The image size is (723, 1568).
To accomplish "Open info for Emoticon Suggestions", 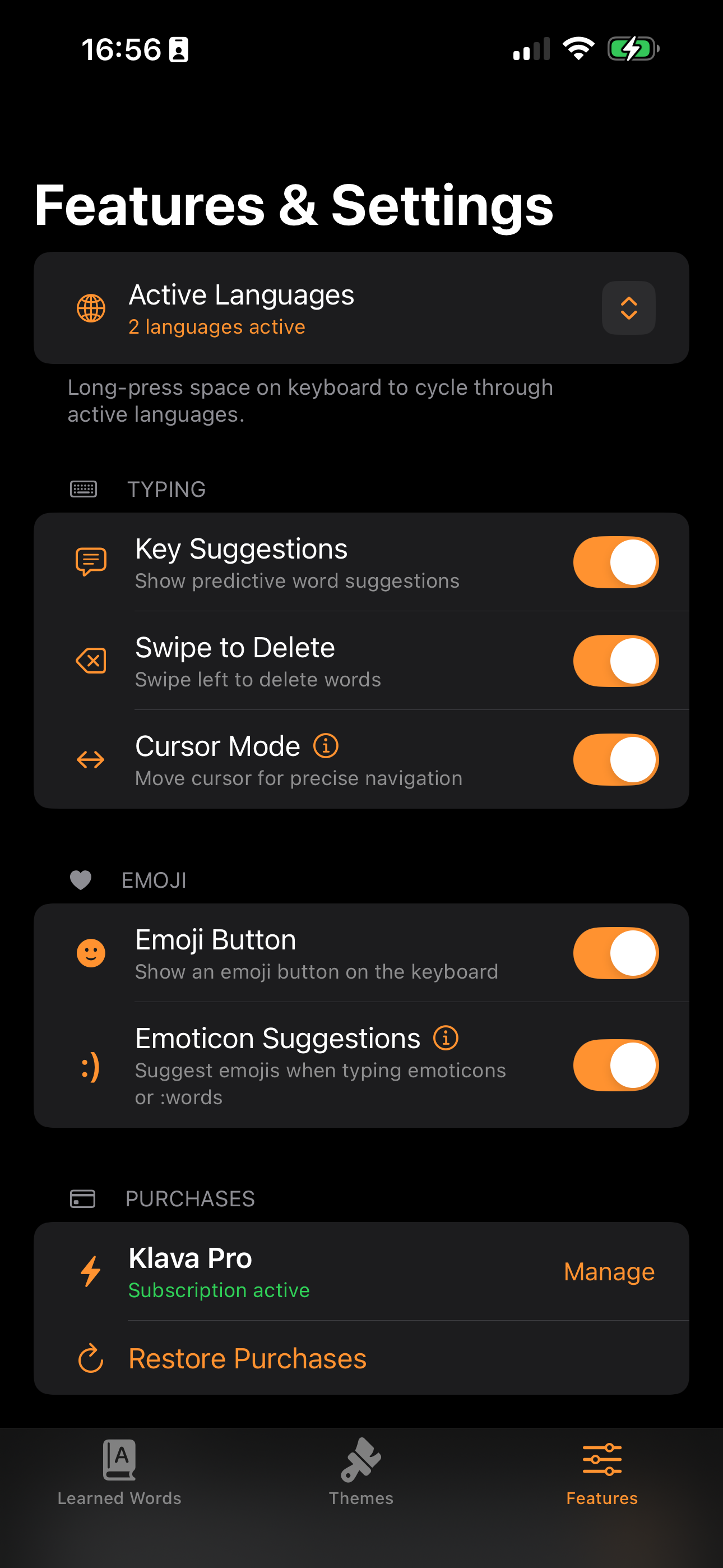I will 446,1038.
